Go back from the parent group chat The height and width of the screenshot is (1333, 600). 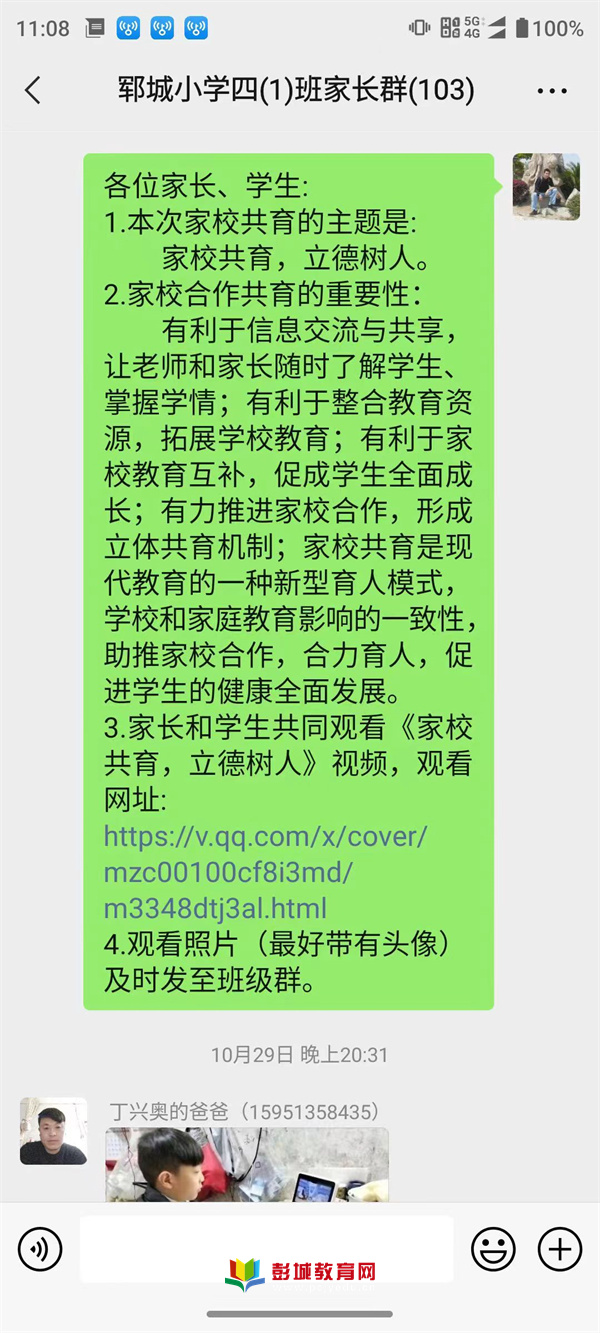point(33,91)
